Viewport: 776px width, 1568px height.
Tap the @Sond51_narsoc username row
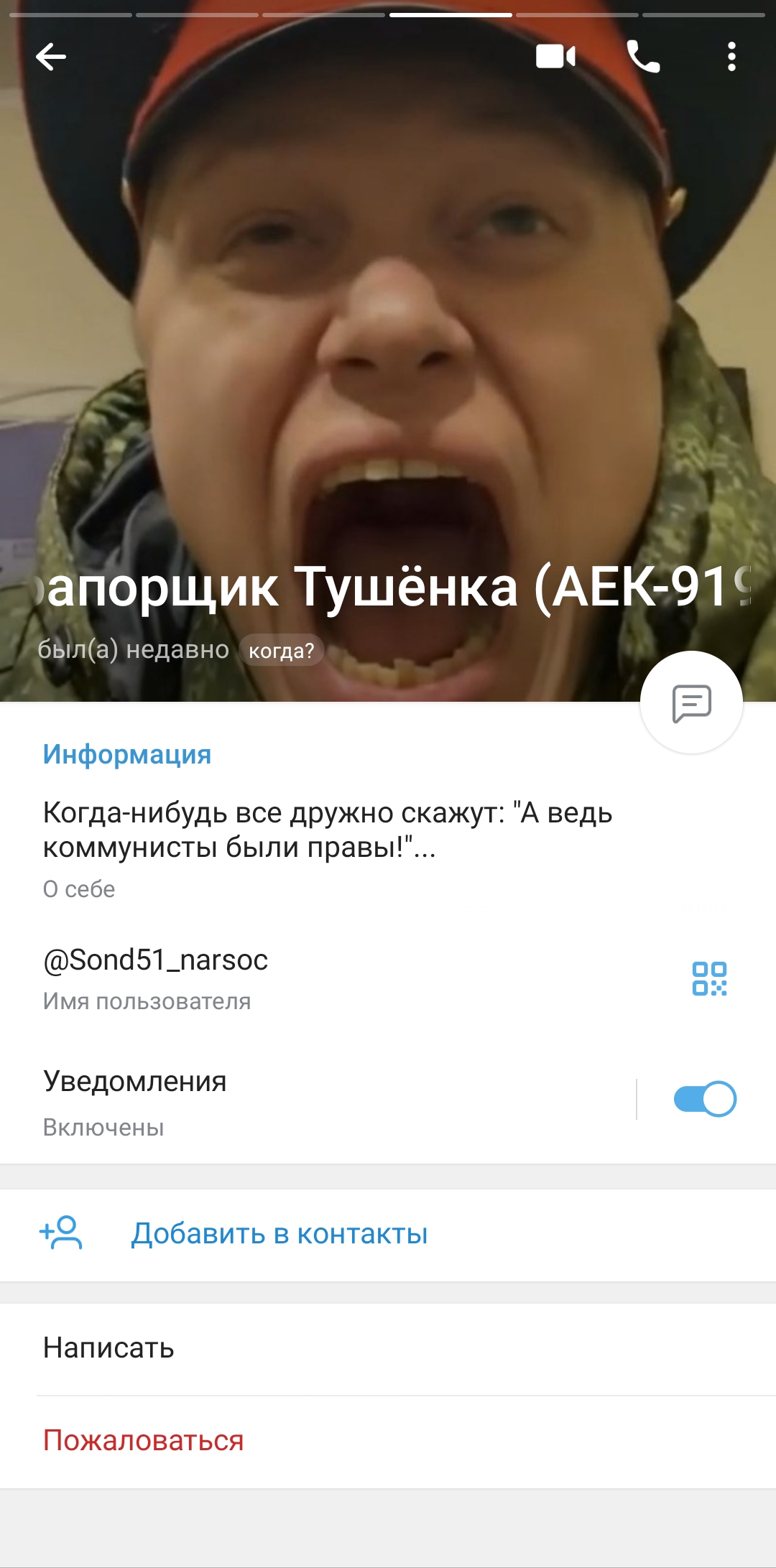pos(388,978)
